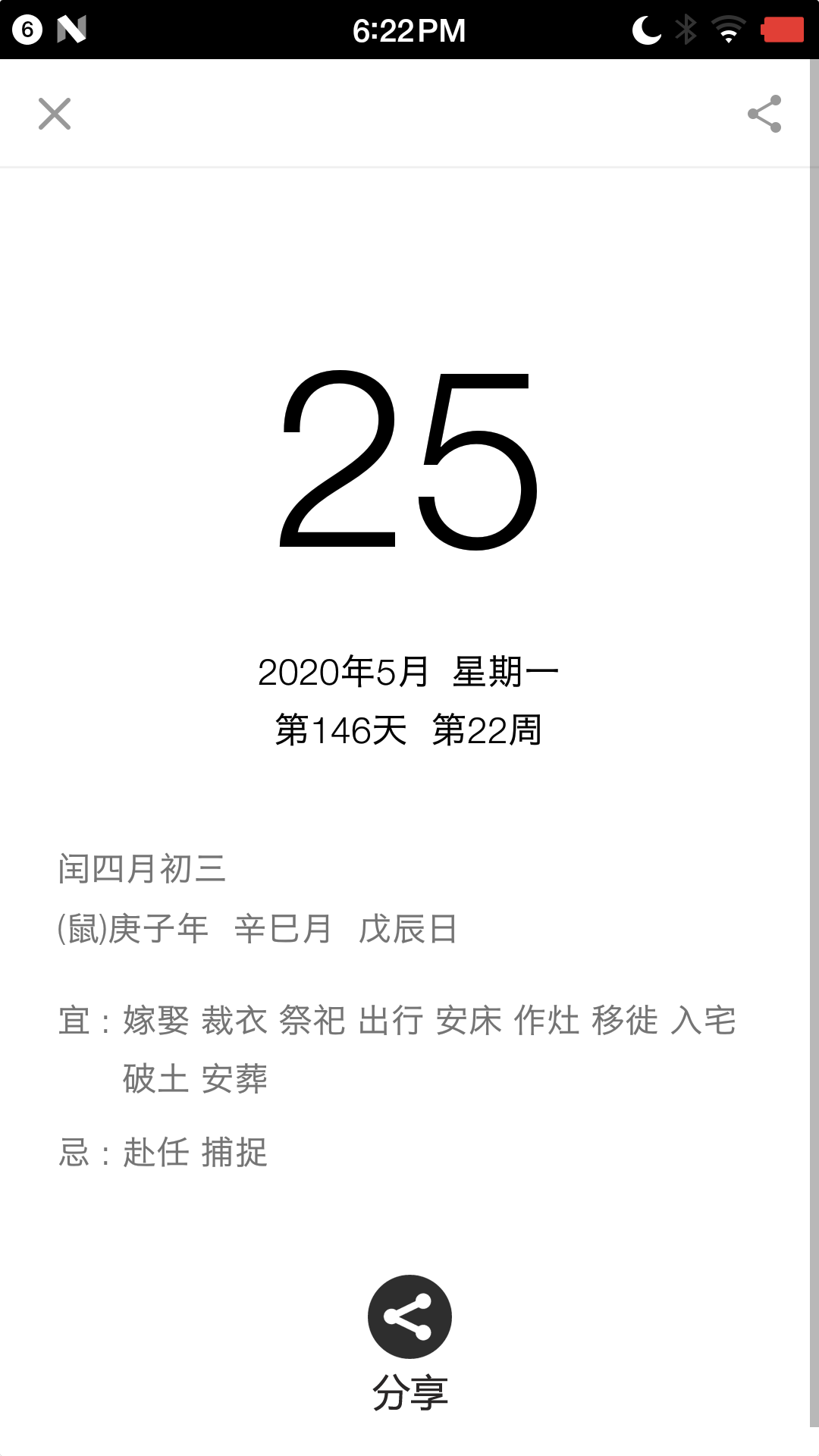
Task: Tap the round 分享 share button
Action: click(409, 1316)
